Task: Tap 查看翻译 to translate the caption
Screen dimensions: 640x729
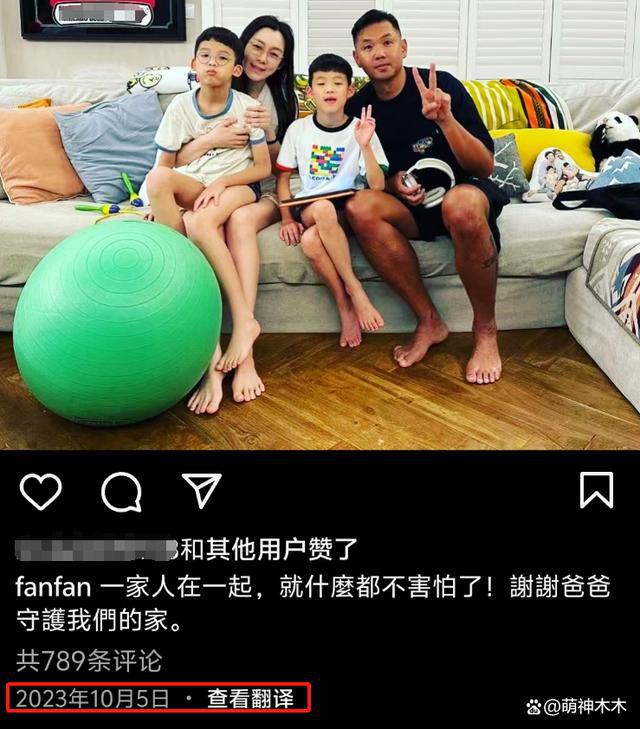Action: point(250,698)
